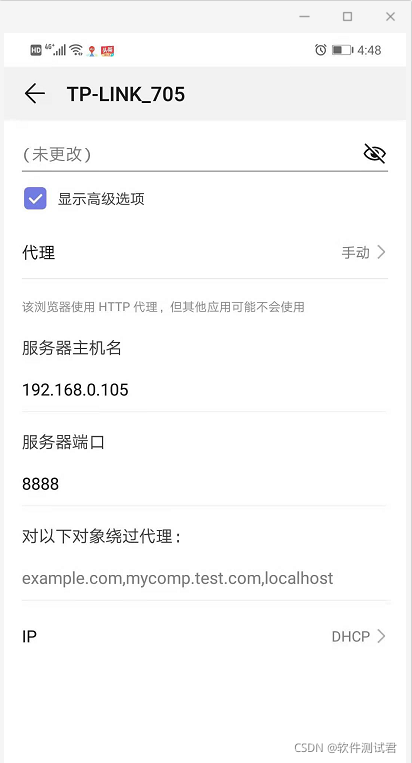Open the 代理 proxy mode selector
The image size is (412, 763).
pos(204,253)
